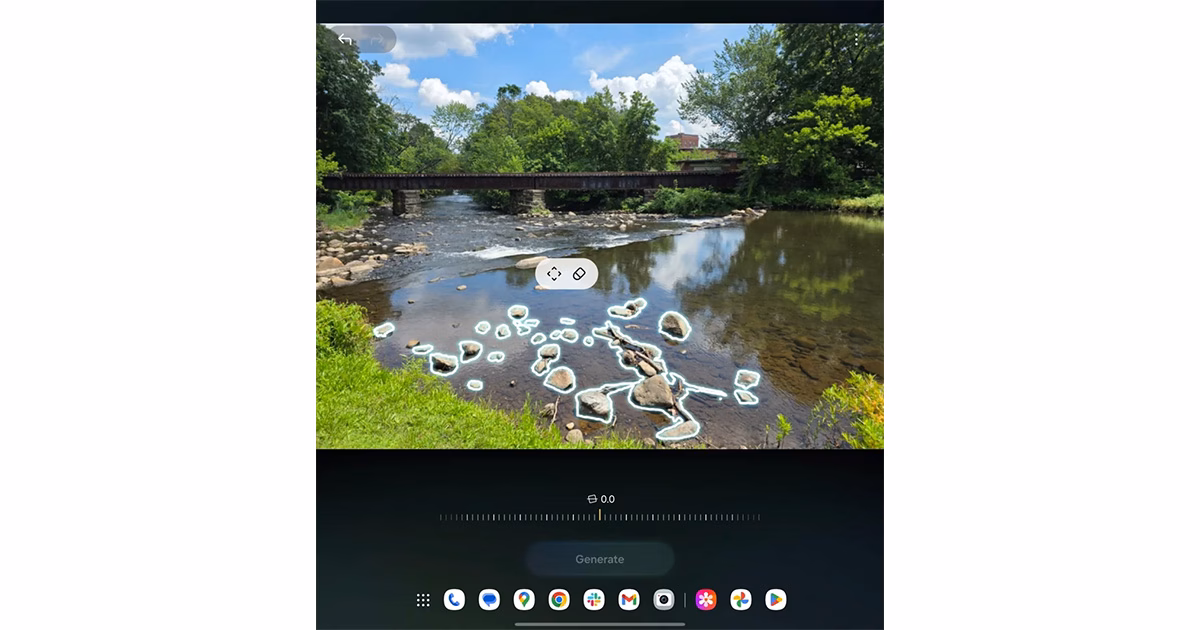Select the move and resize tool
Image resolution: width=1200 pixels, height=630 pixels.
[554, 274]
